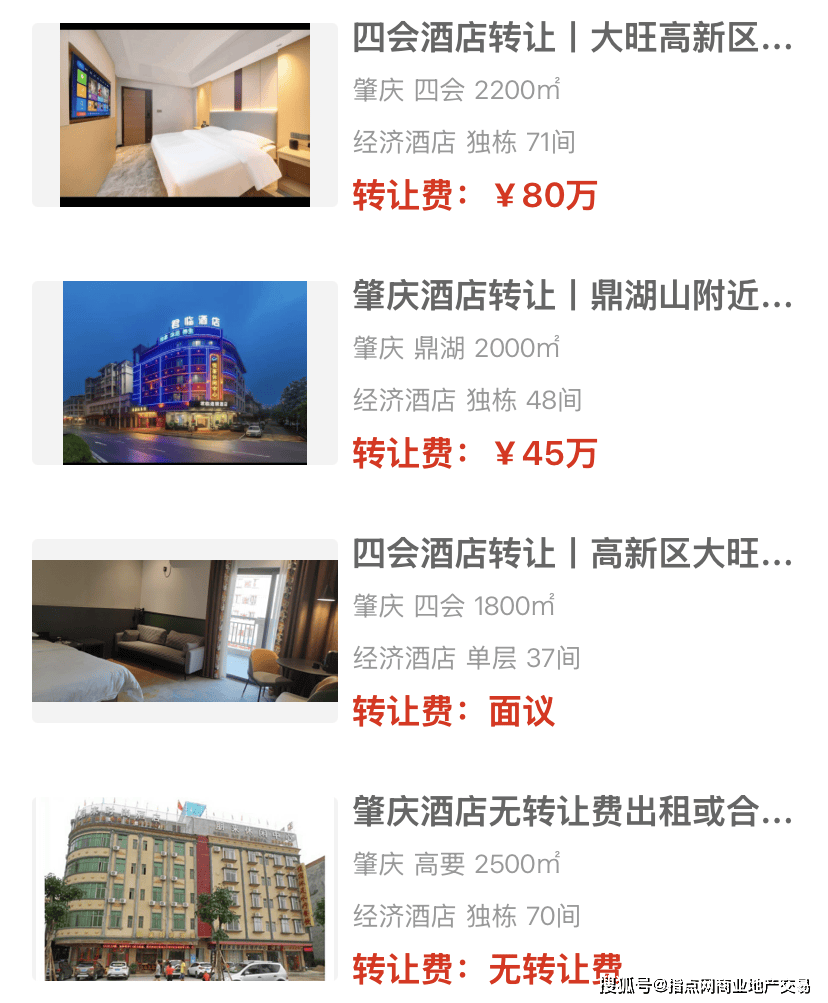The width and height of the screenshot is (828, 1003).
Task: View the 肇庆酒店转让 鼎湖山附近 listing
Action: (571, 297)
